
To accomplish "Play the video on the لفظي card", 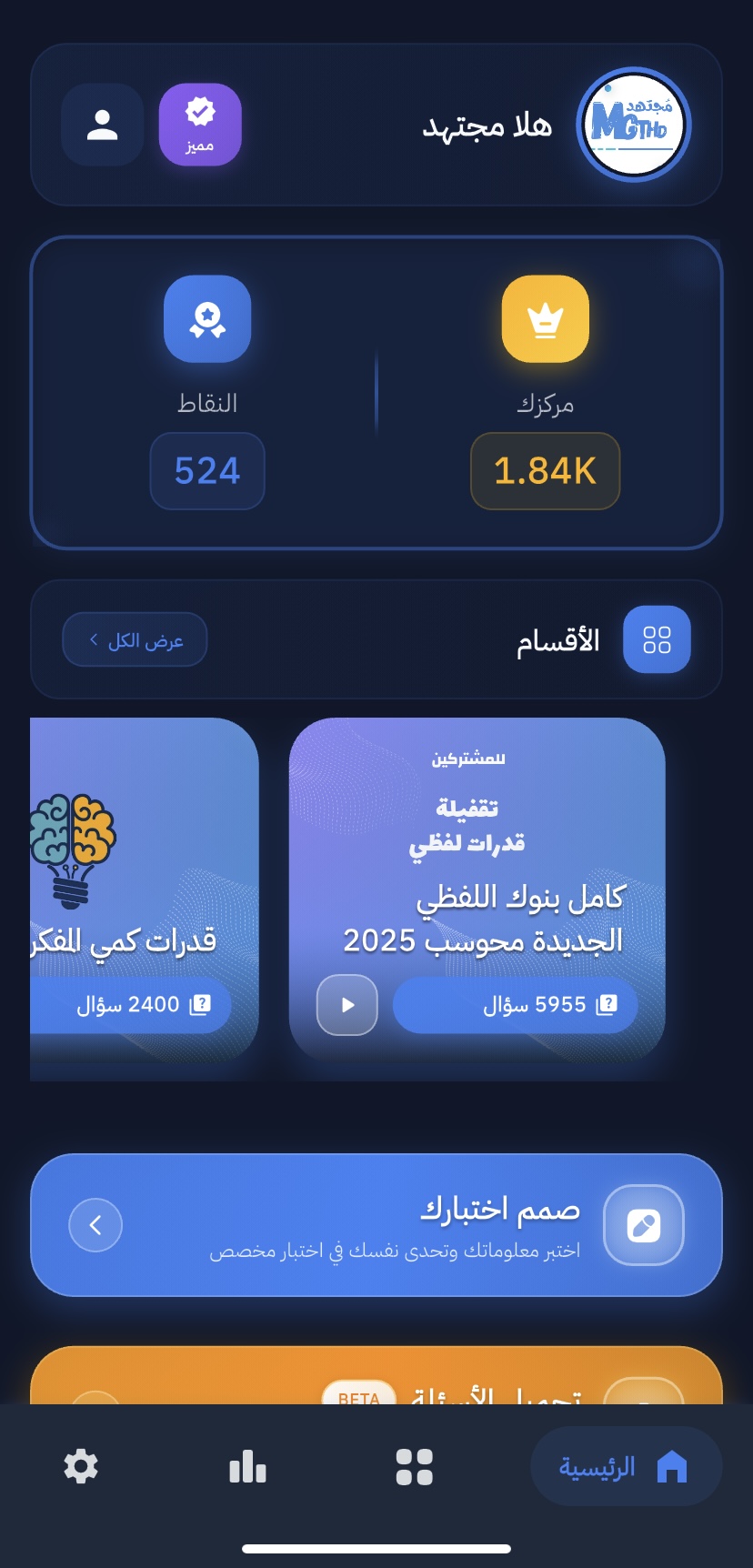I will coord(347,1005).
